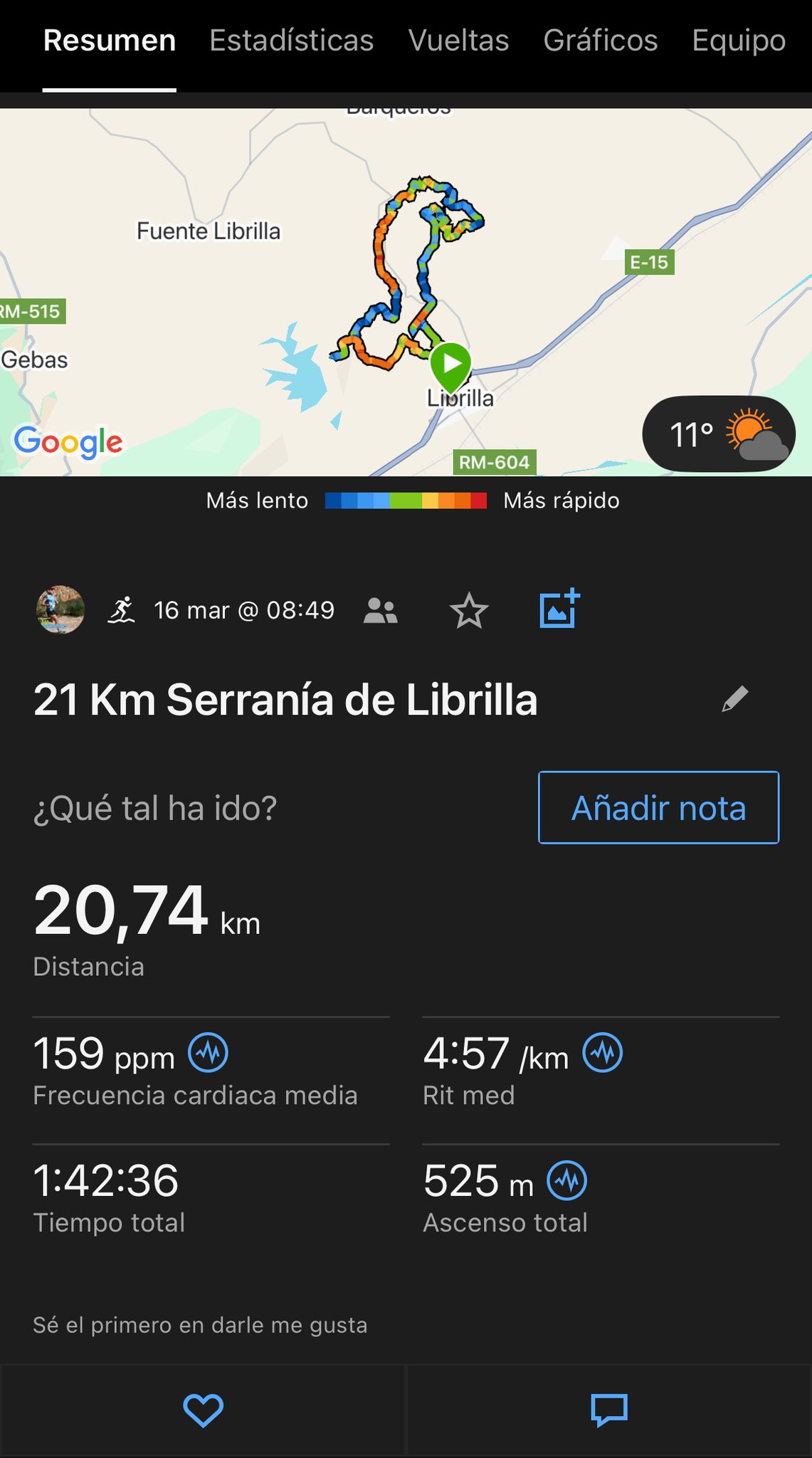Like this activity with the heart
The width and height of the screenshot is (812, 1458).
point(203,1410)
